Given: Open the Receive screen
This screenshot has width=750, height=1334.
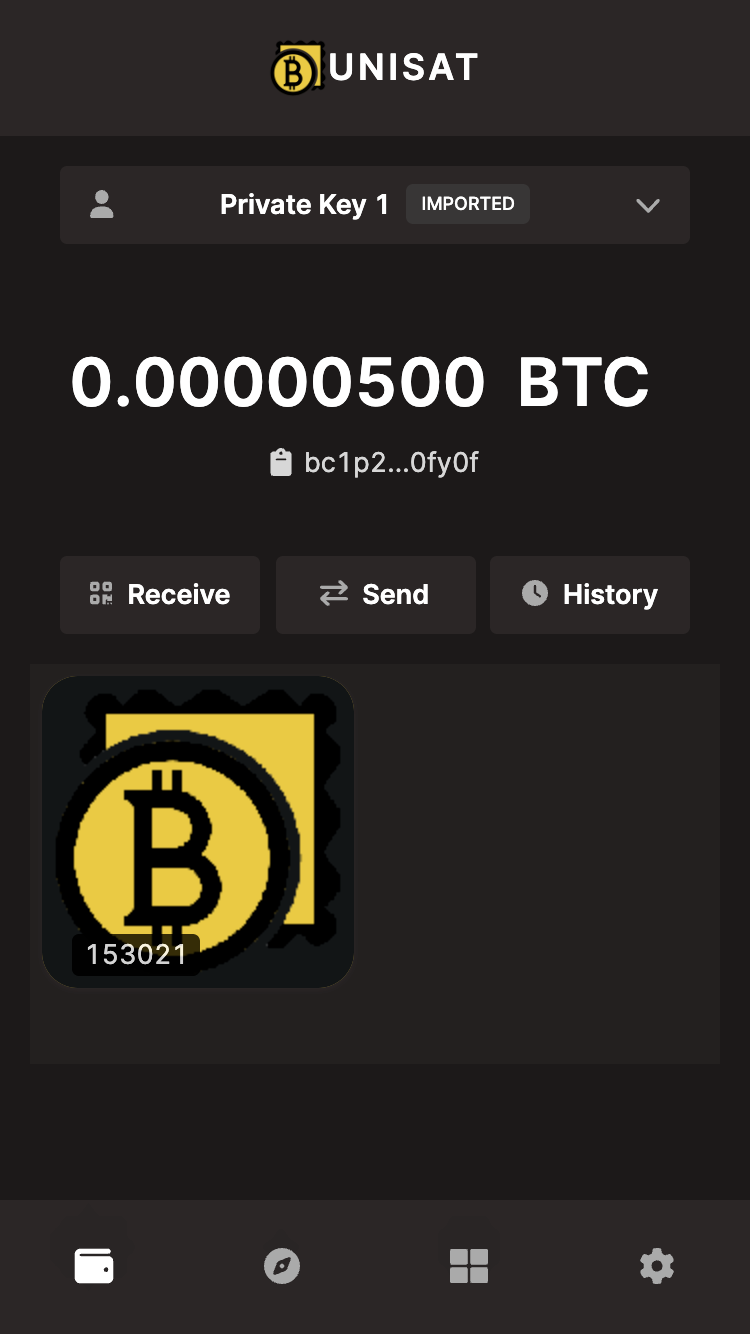Looking at the screenshot, I should click(160, 595).
